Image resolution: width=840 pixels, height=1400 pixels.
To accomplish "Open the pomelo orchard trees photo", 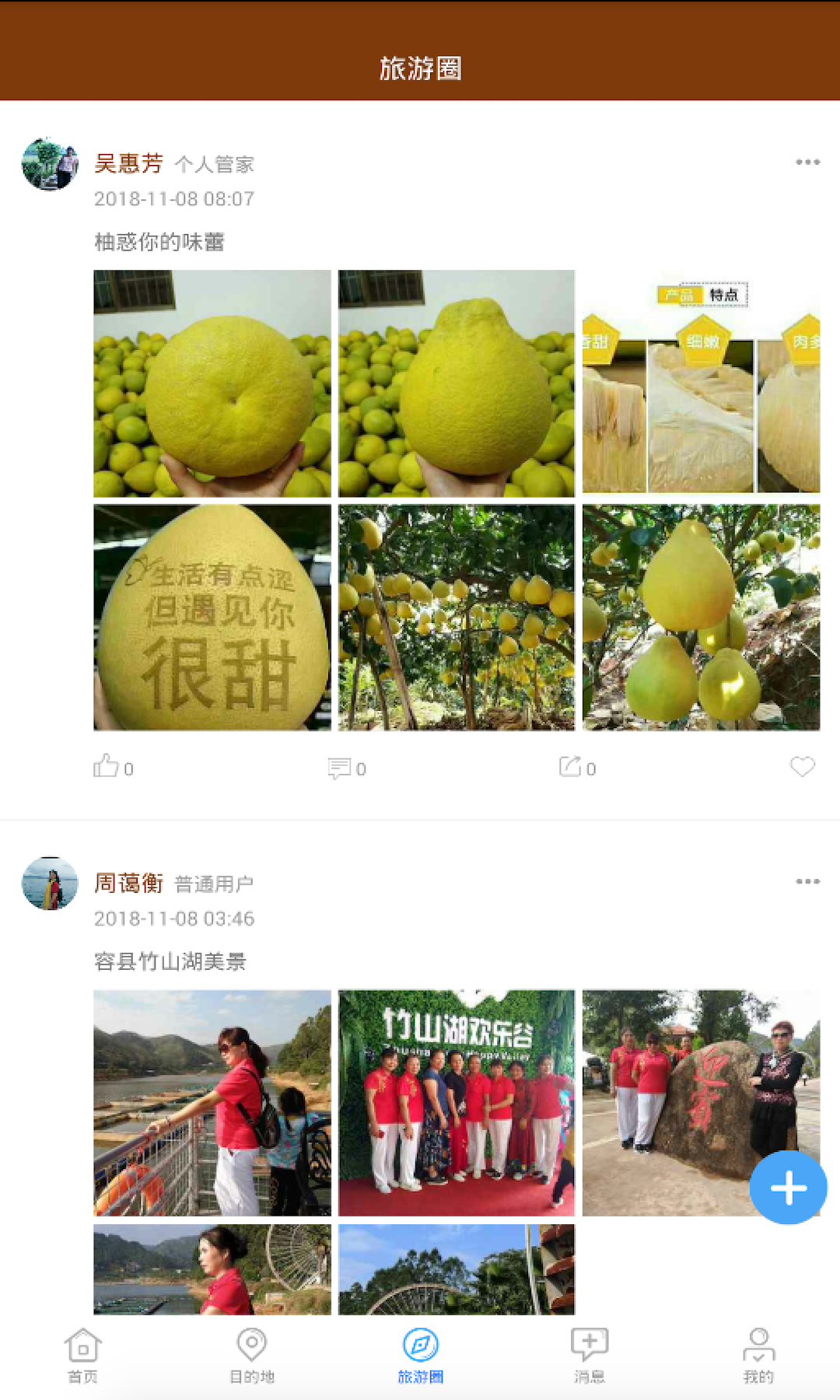I will tap(456, 618).
